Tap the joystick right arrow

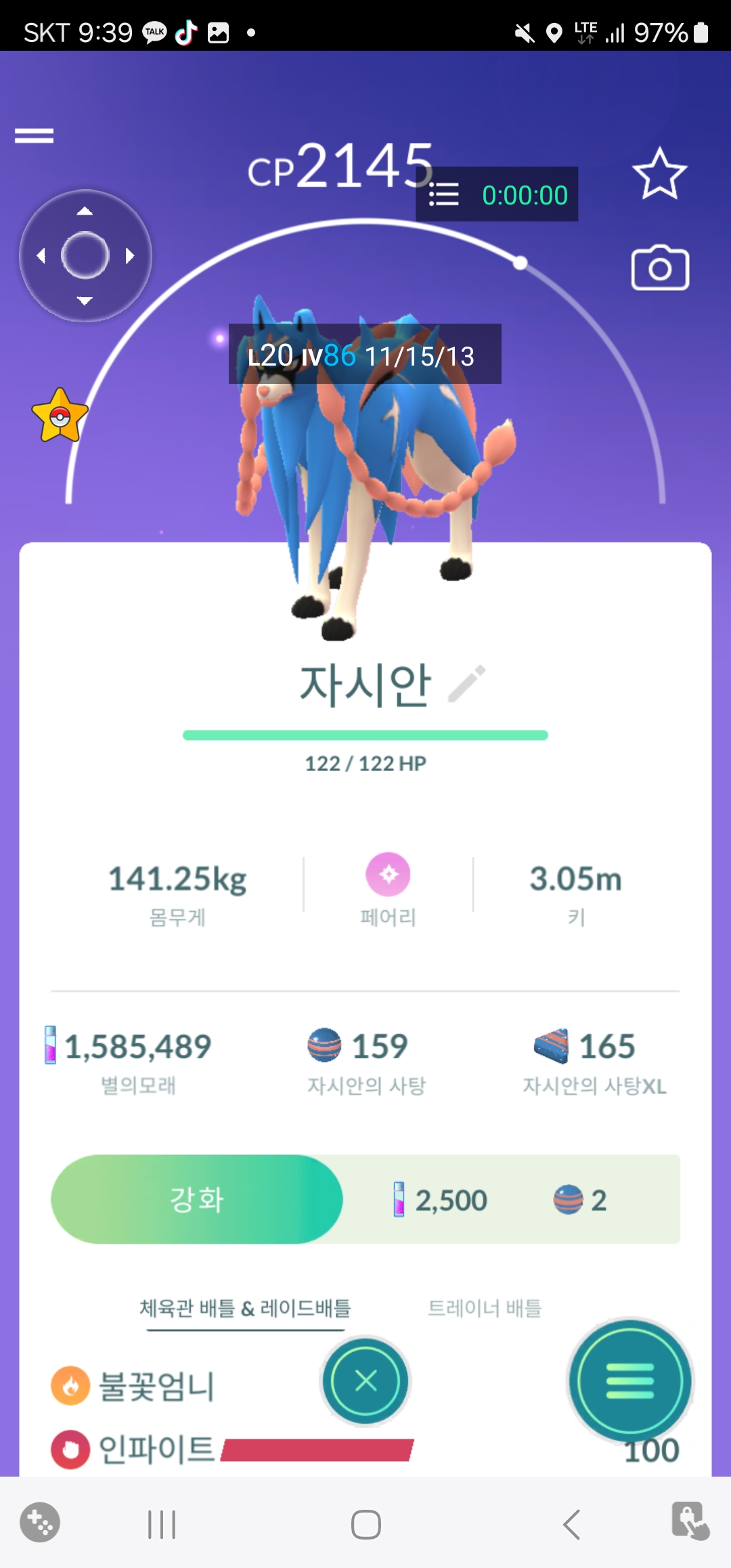pyautogui.click(x=130, y=256)
